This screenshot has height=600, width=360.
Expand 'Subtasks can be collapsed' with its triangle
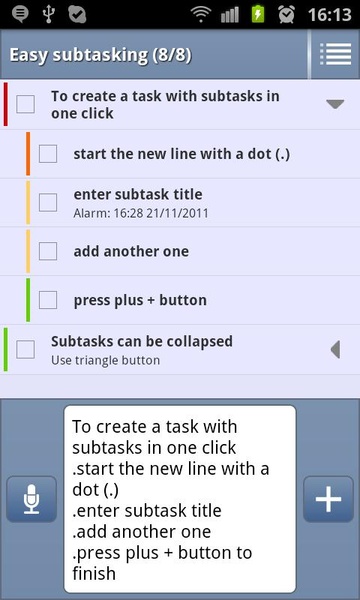tap(336, 350)
